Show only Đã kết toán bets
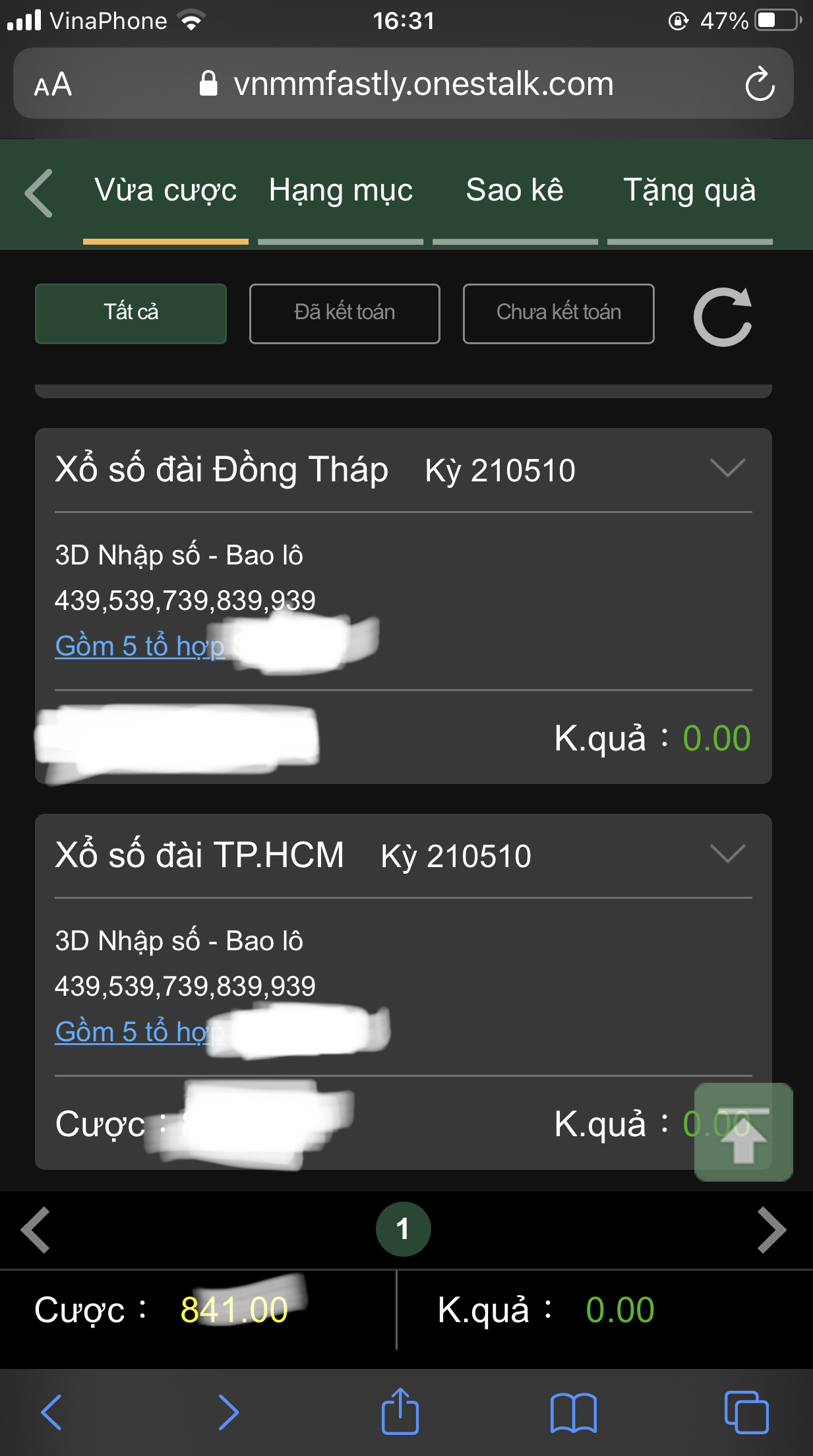 [x=344, y=313]
